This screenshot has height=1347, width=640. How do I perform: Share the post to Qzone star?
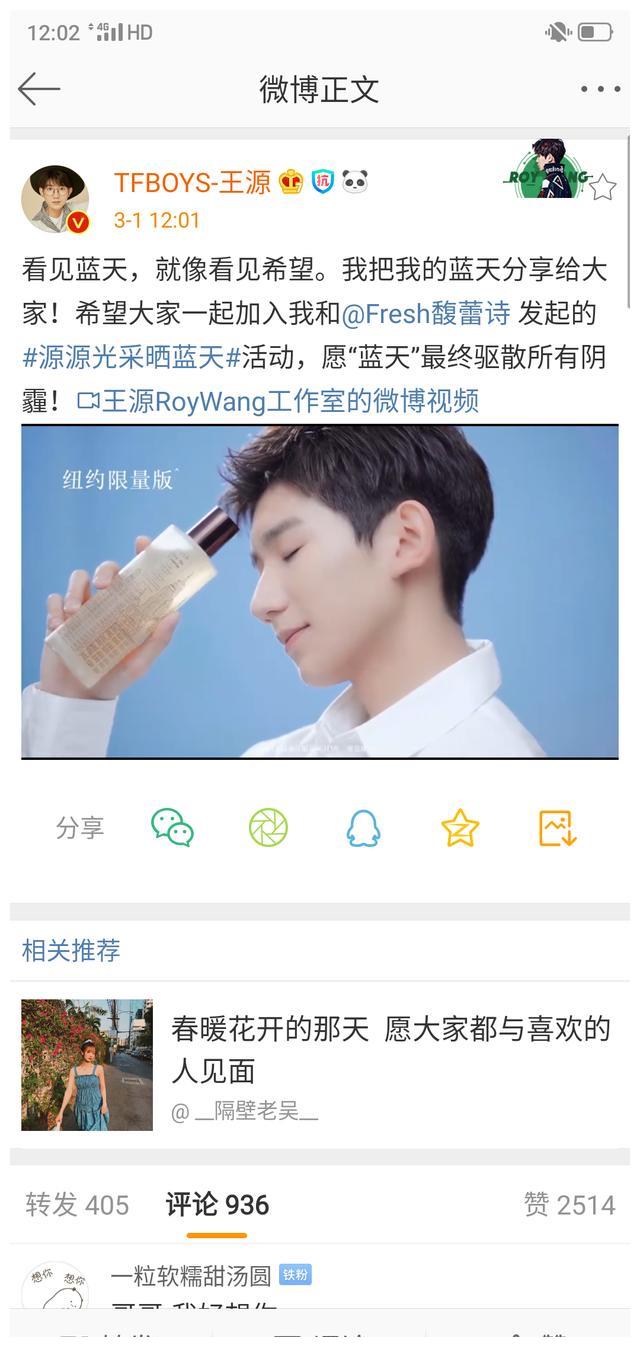(x=460, y=828)
